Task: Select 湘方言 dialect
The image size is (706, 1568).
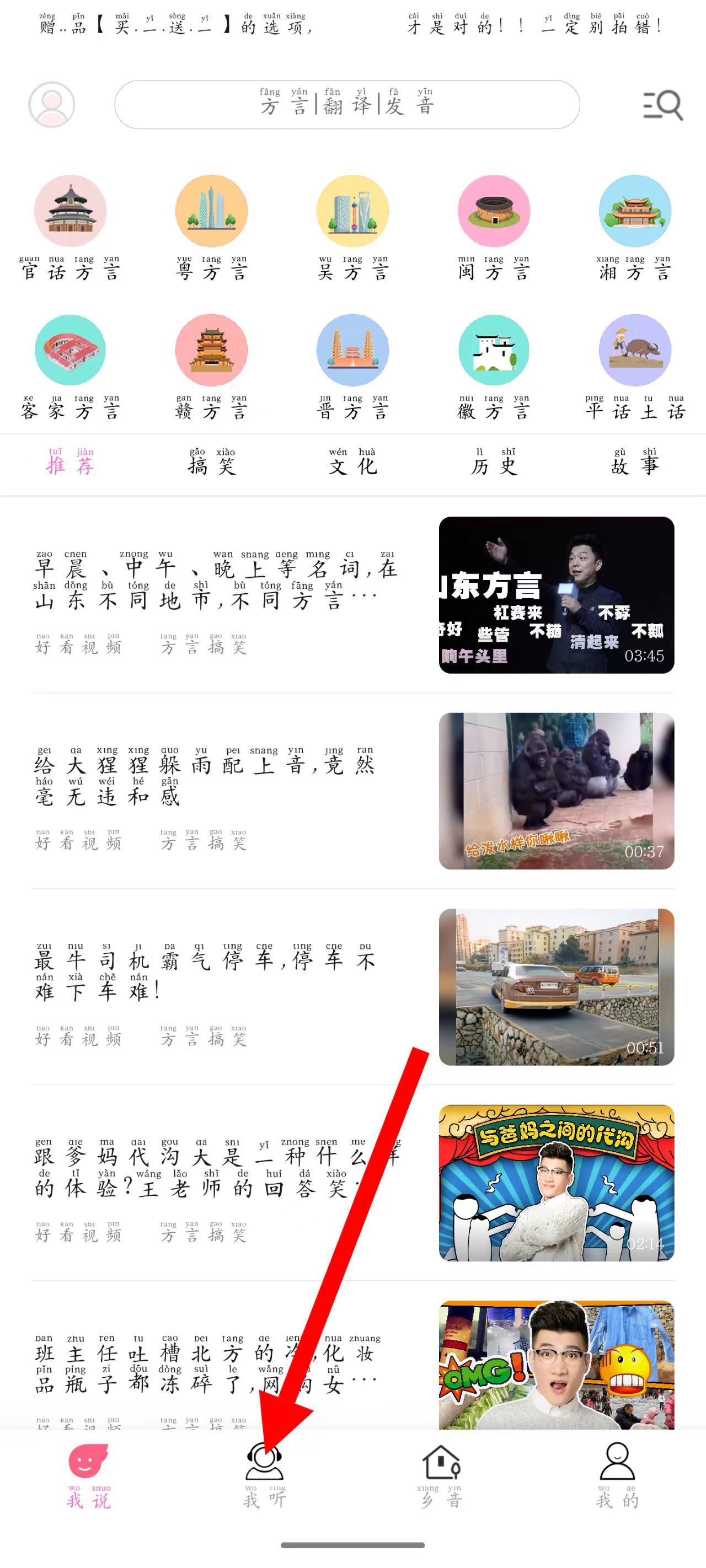Action: (635, 227)
